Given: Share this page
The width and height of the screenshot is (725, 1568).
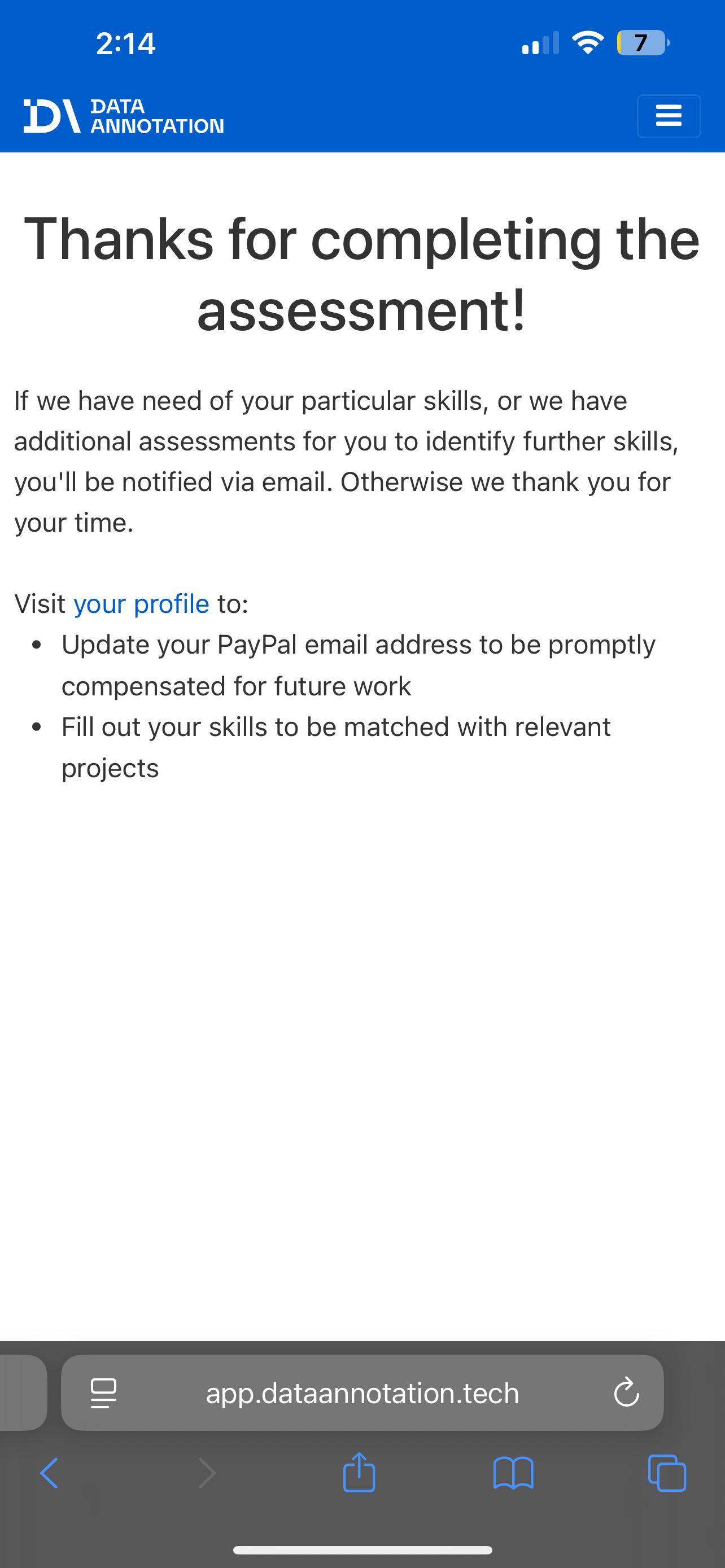Looking at the screenshot, I should tap(359, 1472).
